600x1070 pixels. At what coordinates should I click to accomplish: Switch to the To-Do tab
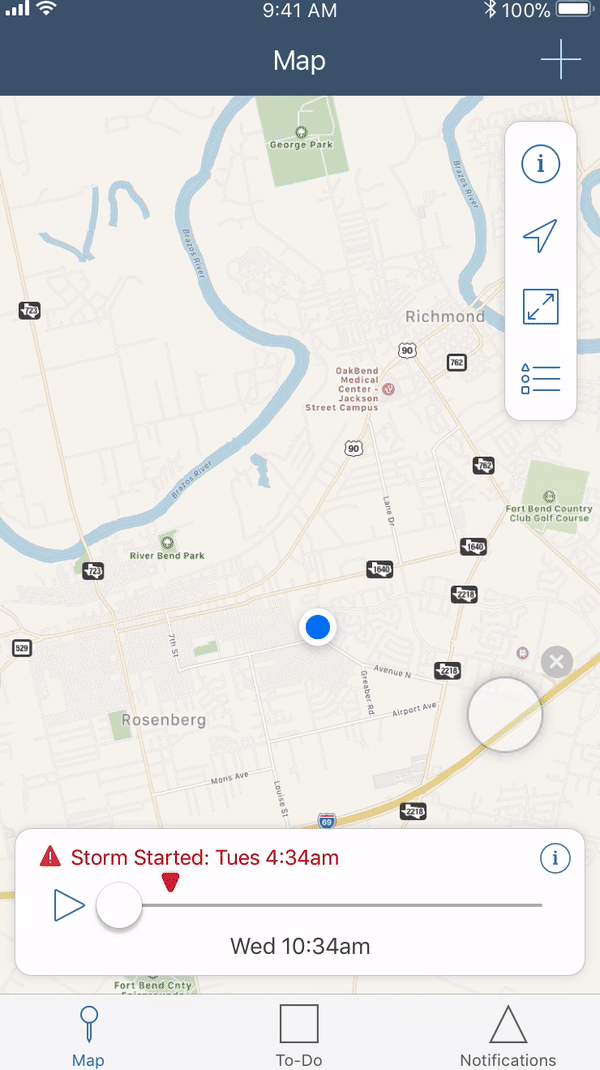click(299, 1033)
